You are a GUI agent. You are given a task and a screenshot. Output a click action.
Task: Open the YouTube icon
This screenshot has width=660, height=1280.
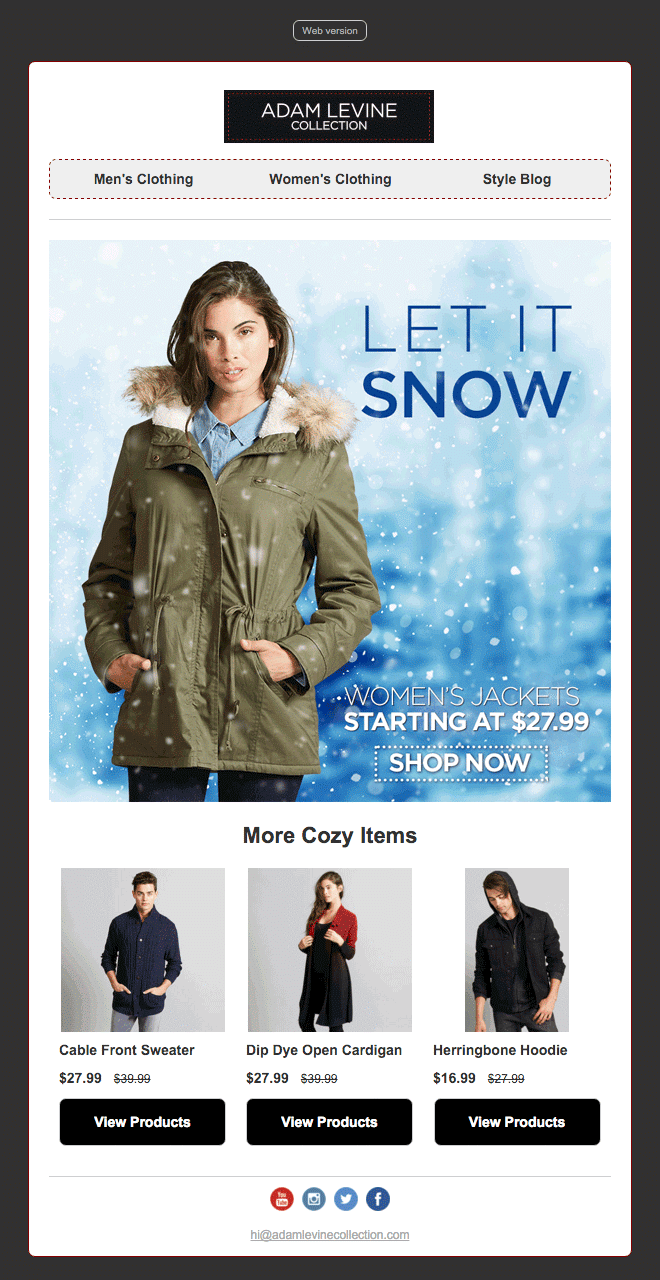click(x=282, y=1199)
